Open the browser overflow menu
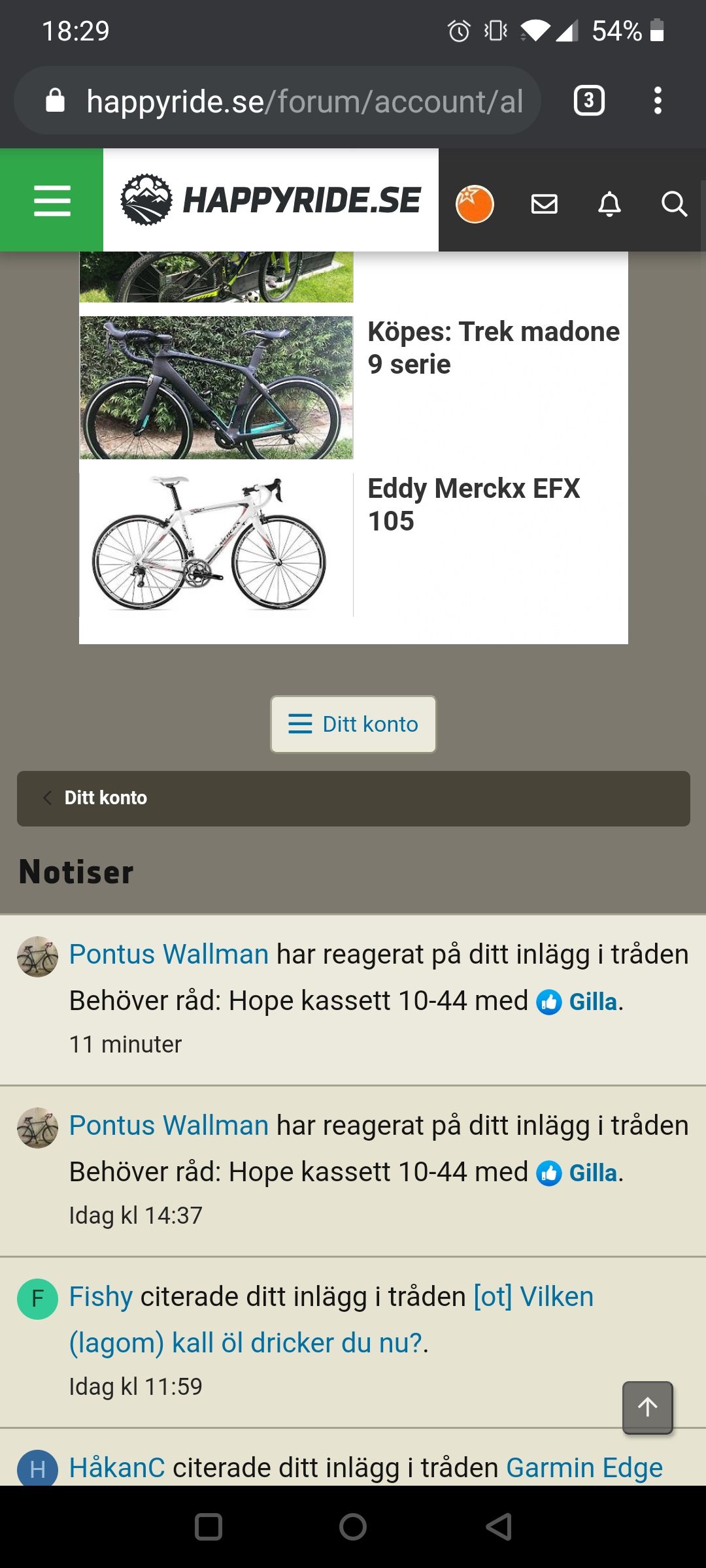 (658, 101)
